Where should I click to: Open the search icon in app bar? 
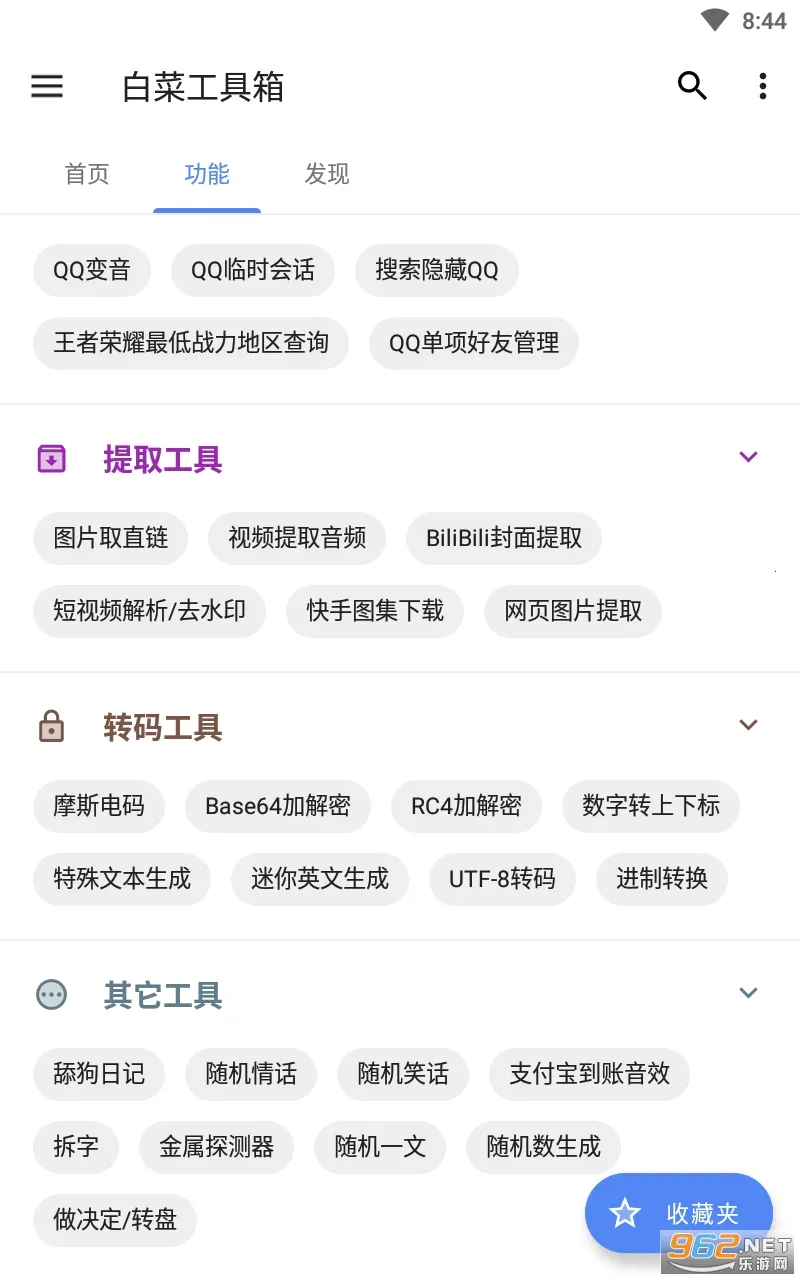tap(692, 87)
